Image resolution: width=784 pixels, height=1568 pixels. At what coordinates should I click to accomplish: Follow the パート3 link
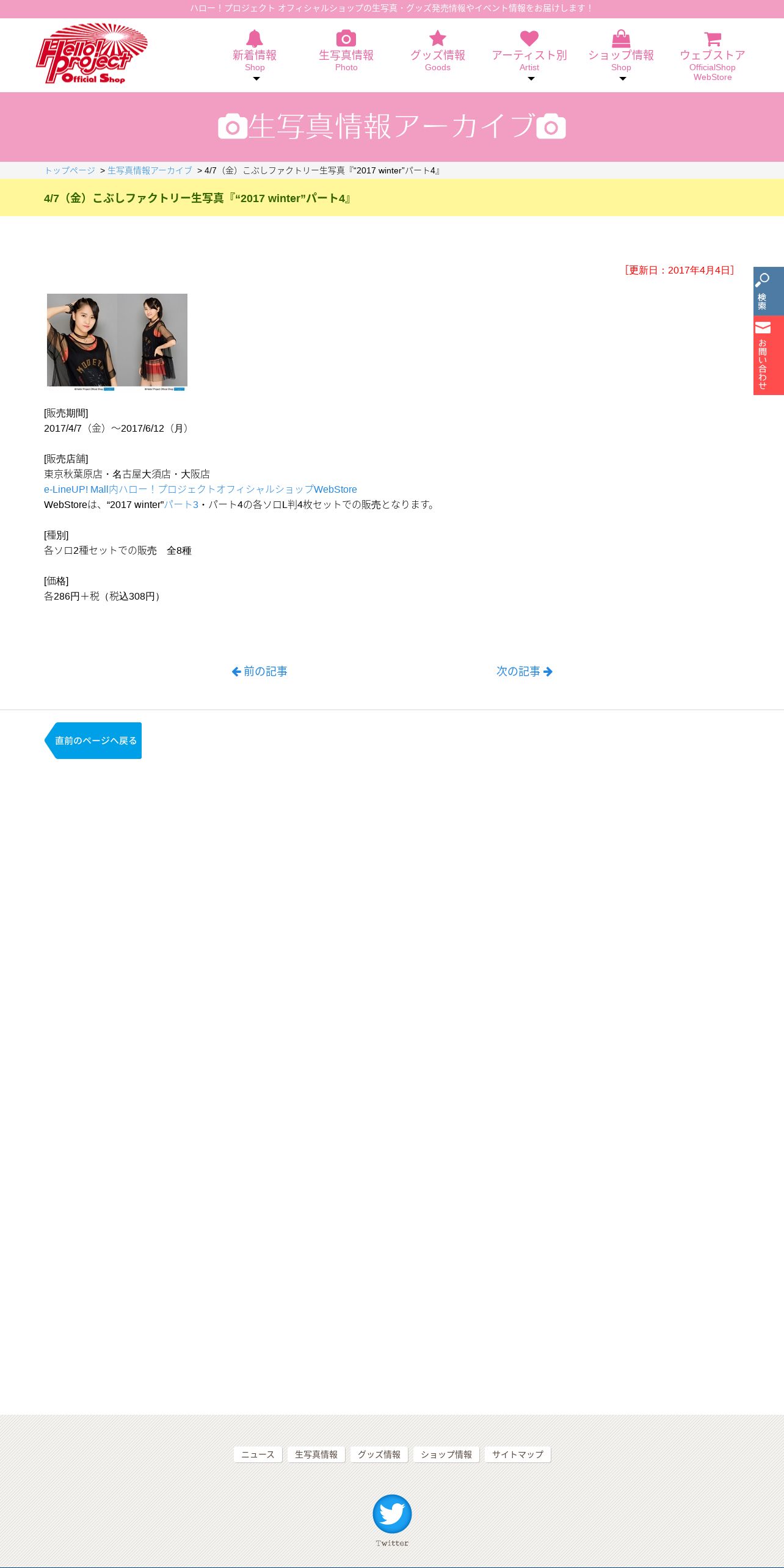[181, 504]
